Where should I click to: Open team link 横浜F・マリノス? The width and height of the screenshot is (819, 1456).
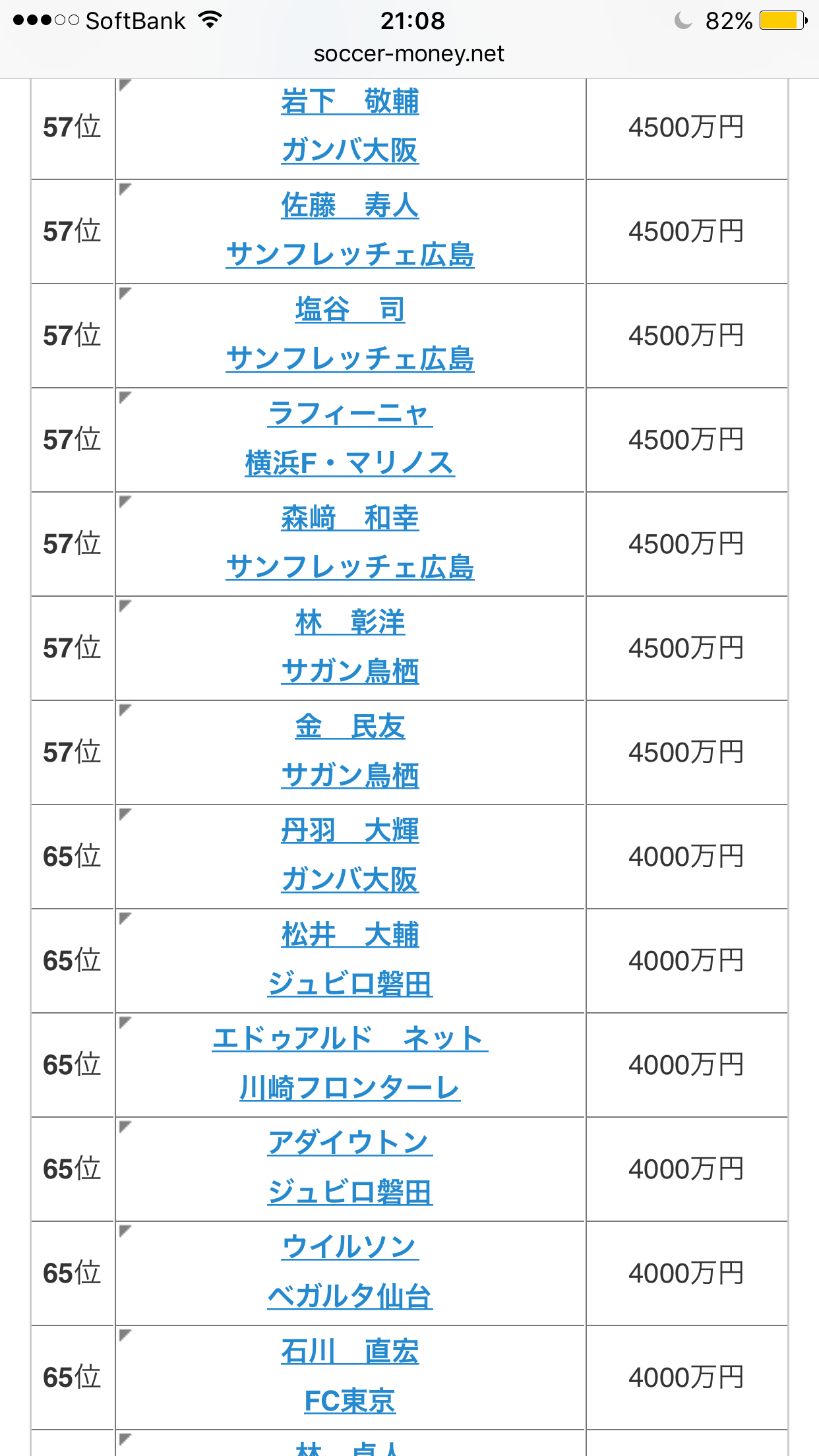350,463
